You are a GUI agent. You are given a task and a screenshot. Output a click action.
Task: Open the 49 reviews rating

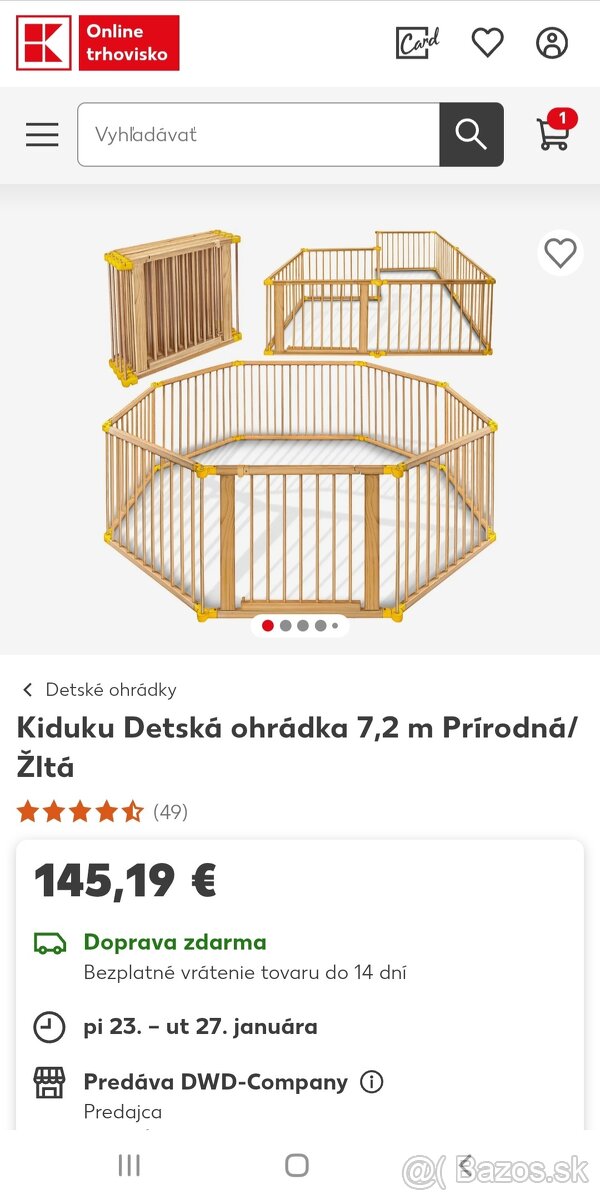click(102, 812)
